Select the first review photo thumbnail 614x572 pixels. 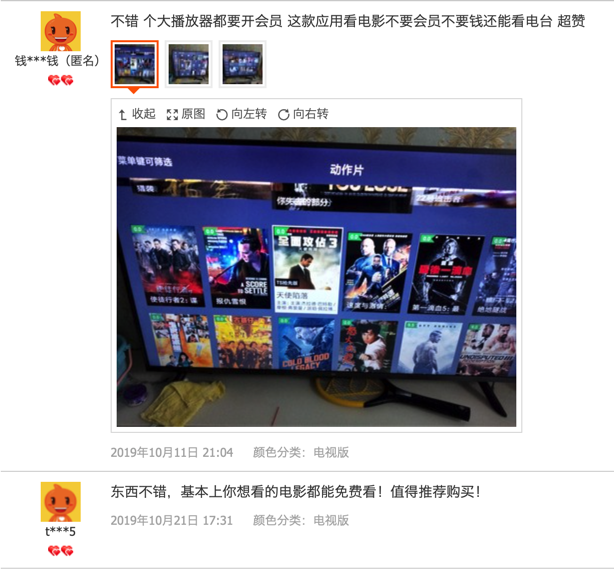134,64
